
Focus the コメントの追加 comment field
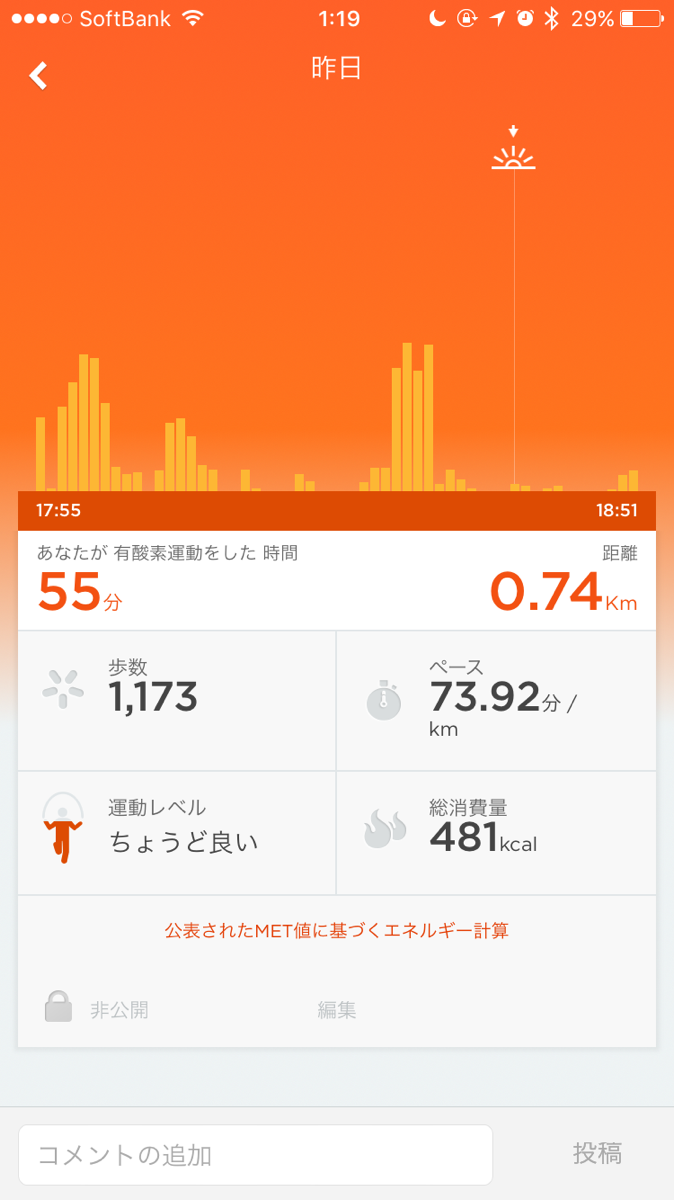(255, 1155)
